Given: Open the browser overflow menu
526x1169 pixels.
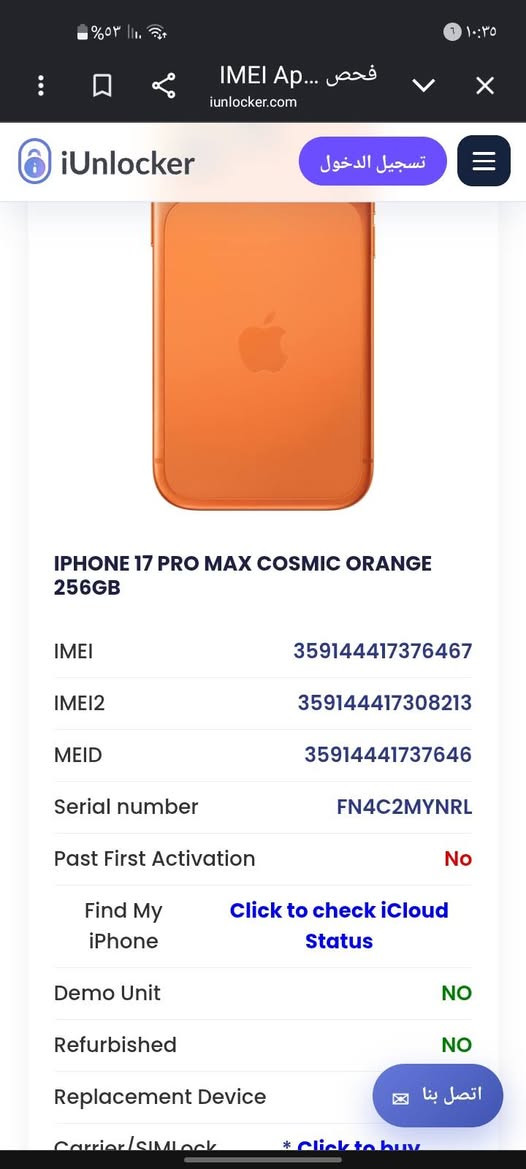Looking at the screenshot, I should [41, 86].
